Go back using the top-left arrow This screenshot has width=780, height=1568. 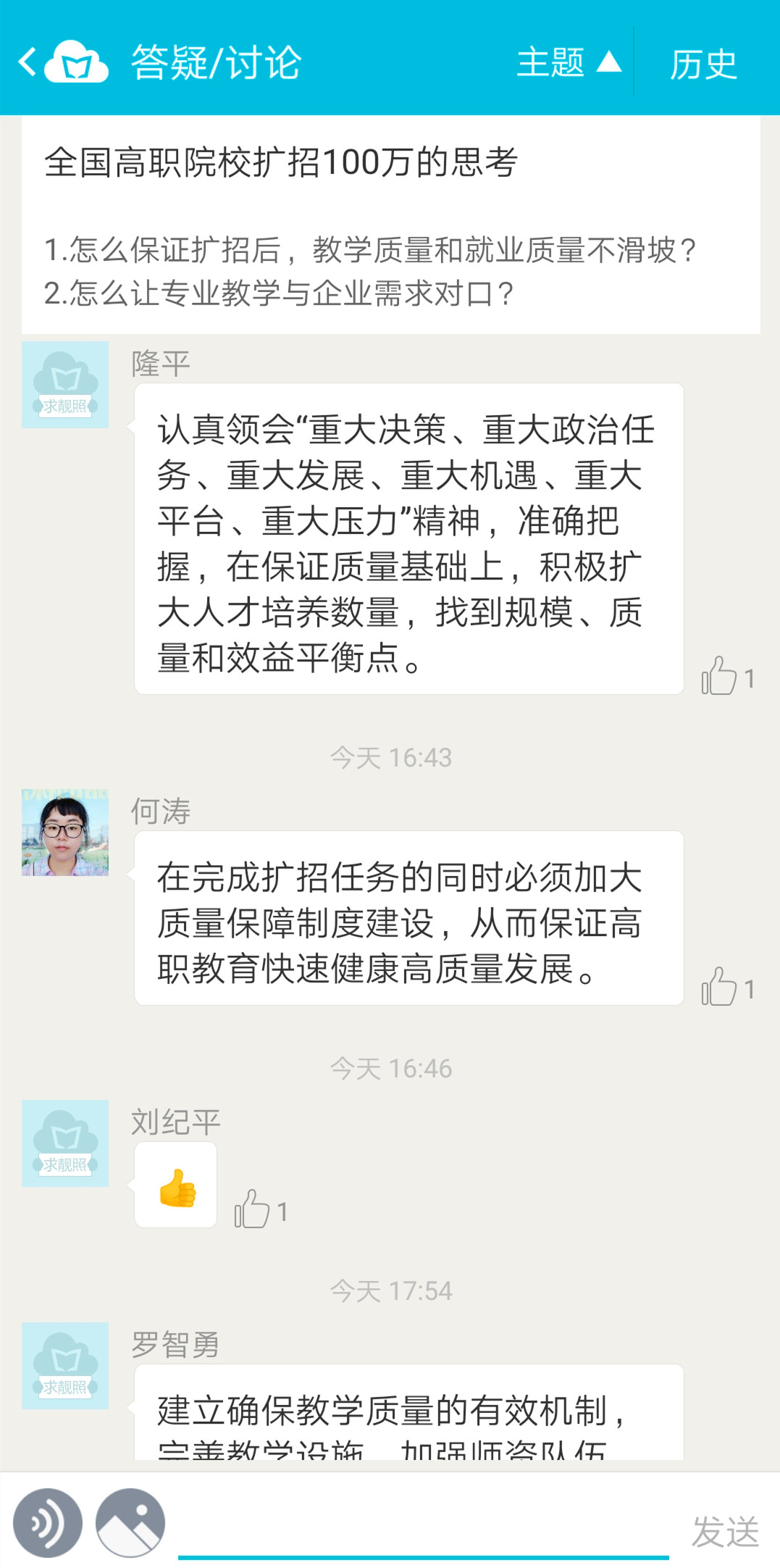(28, 62)
